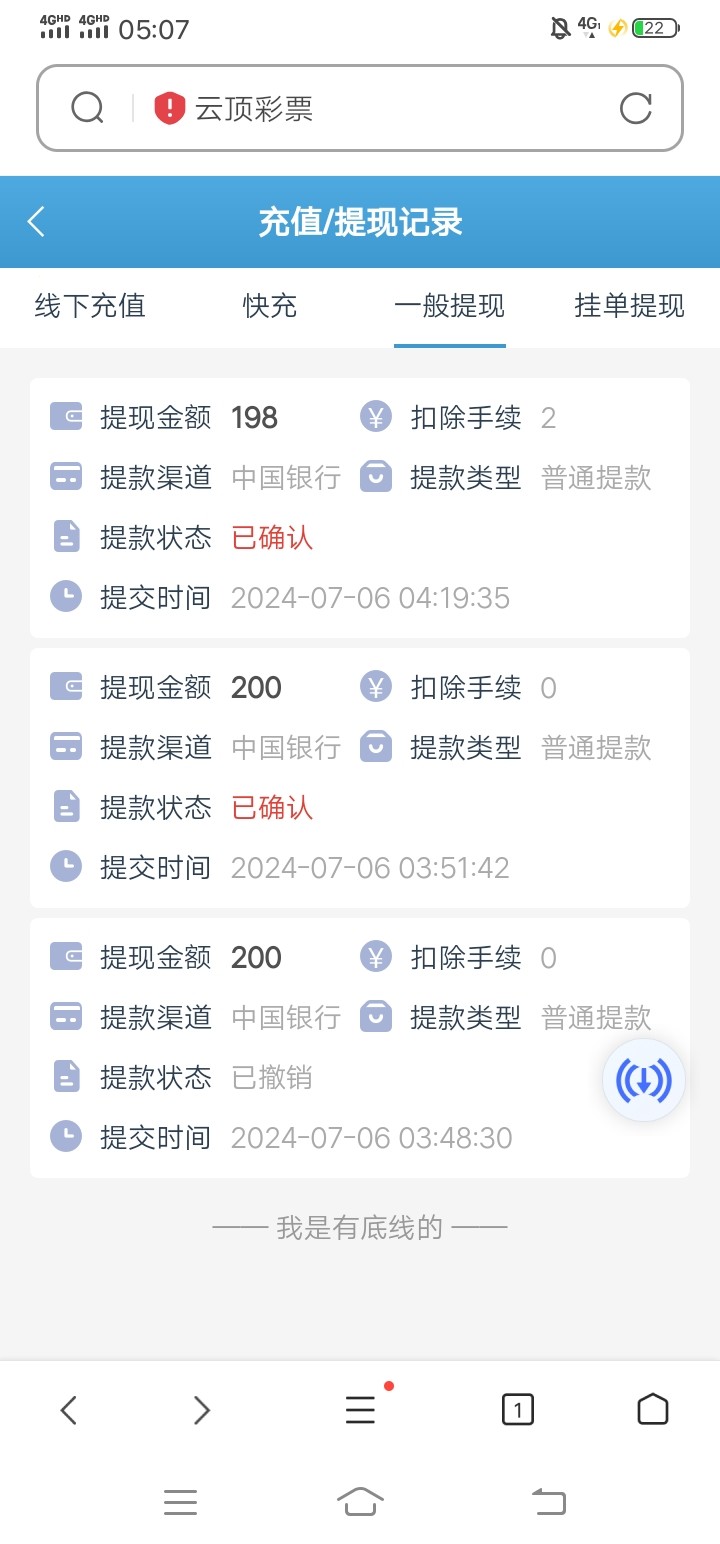Open the system recent apps button
This screenshot has height=1544, width=720.
tap(180, 1501)
